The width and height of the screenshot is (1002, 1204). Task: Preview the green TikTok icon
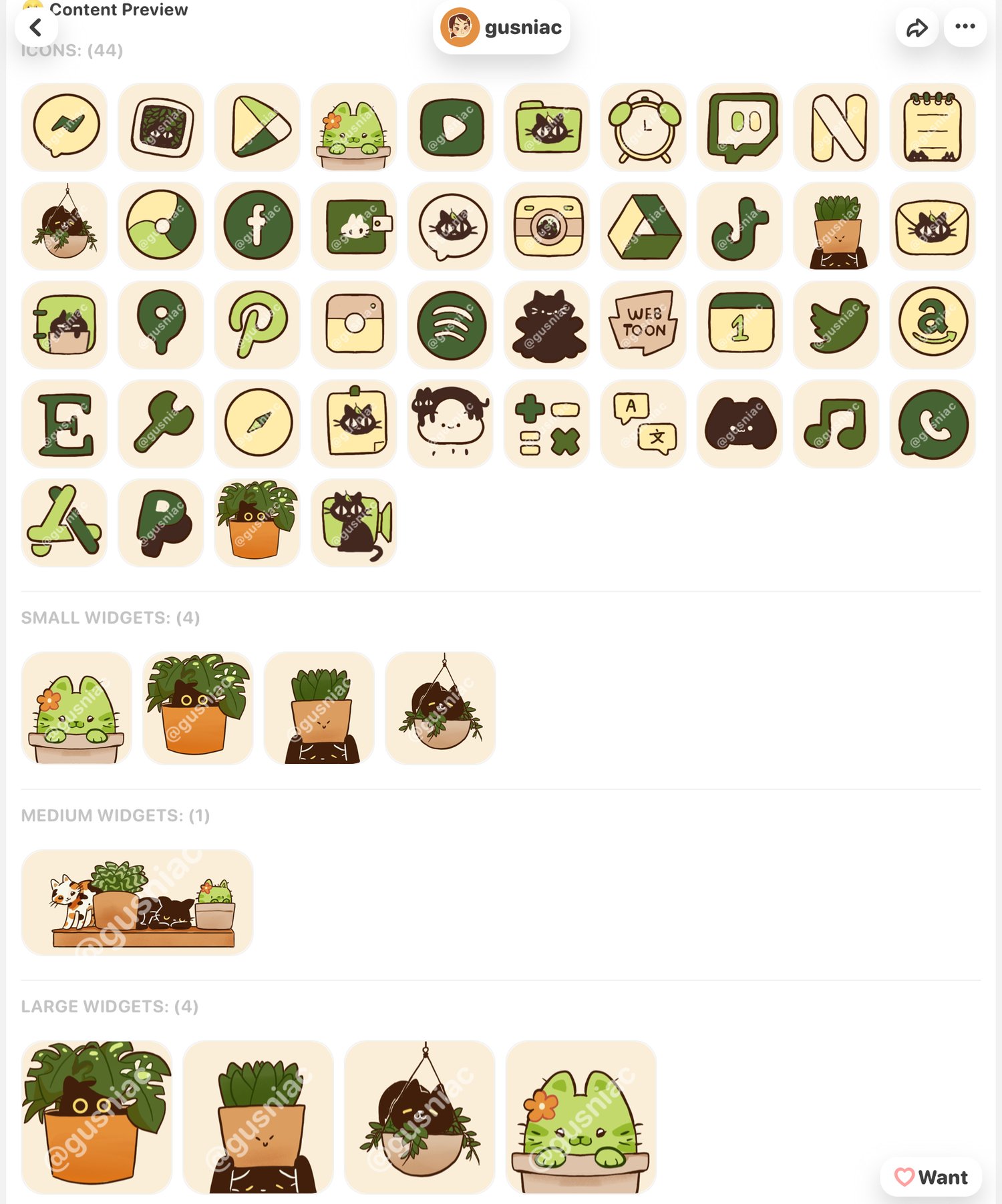[x=740, y=226]
